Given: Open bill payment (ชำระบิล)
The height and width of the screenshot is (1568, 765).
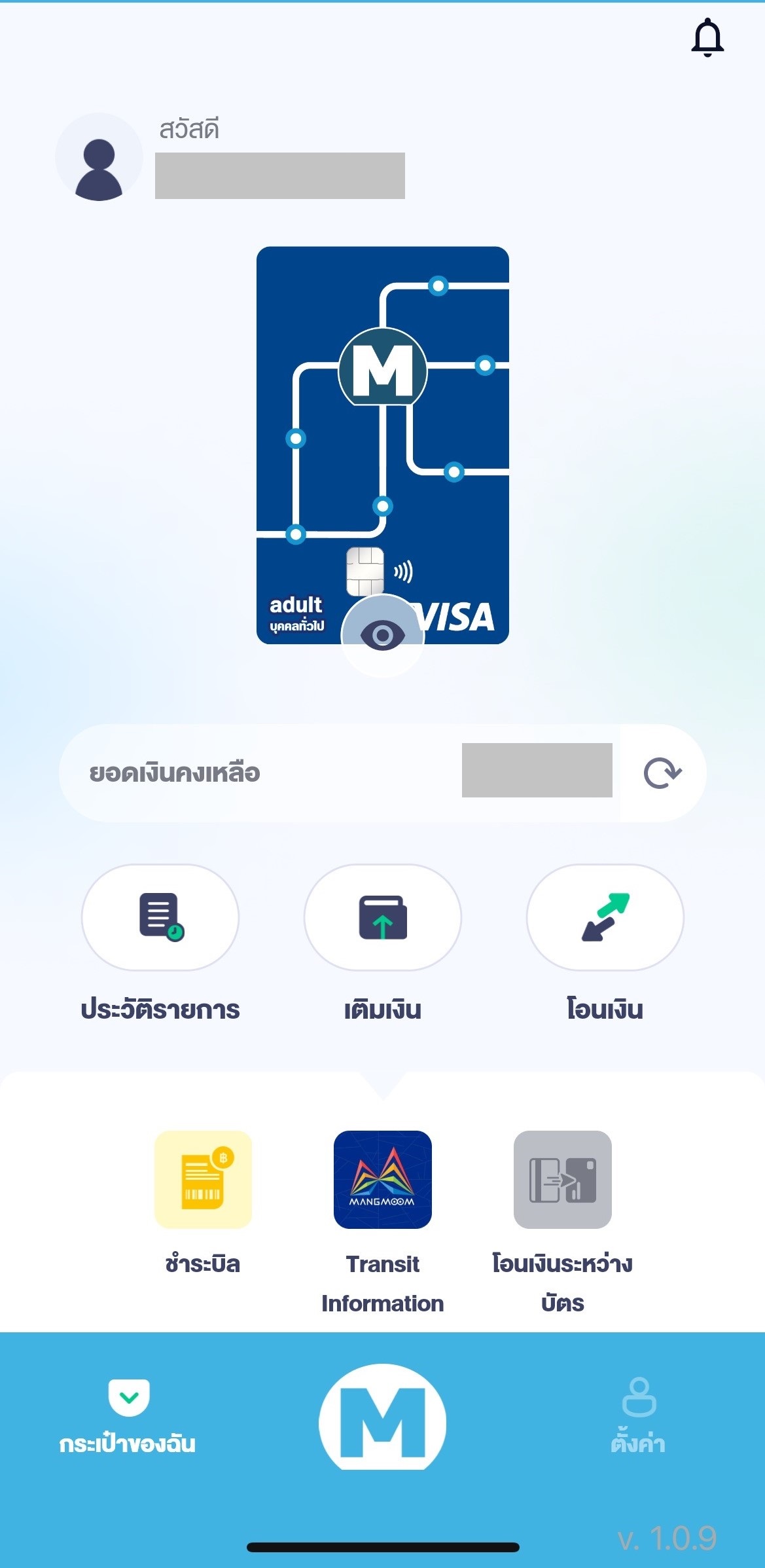Looking at the screenshot, I should pyautogui.click(x=203, y=1180).
